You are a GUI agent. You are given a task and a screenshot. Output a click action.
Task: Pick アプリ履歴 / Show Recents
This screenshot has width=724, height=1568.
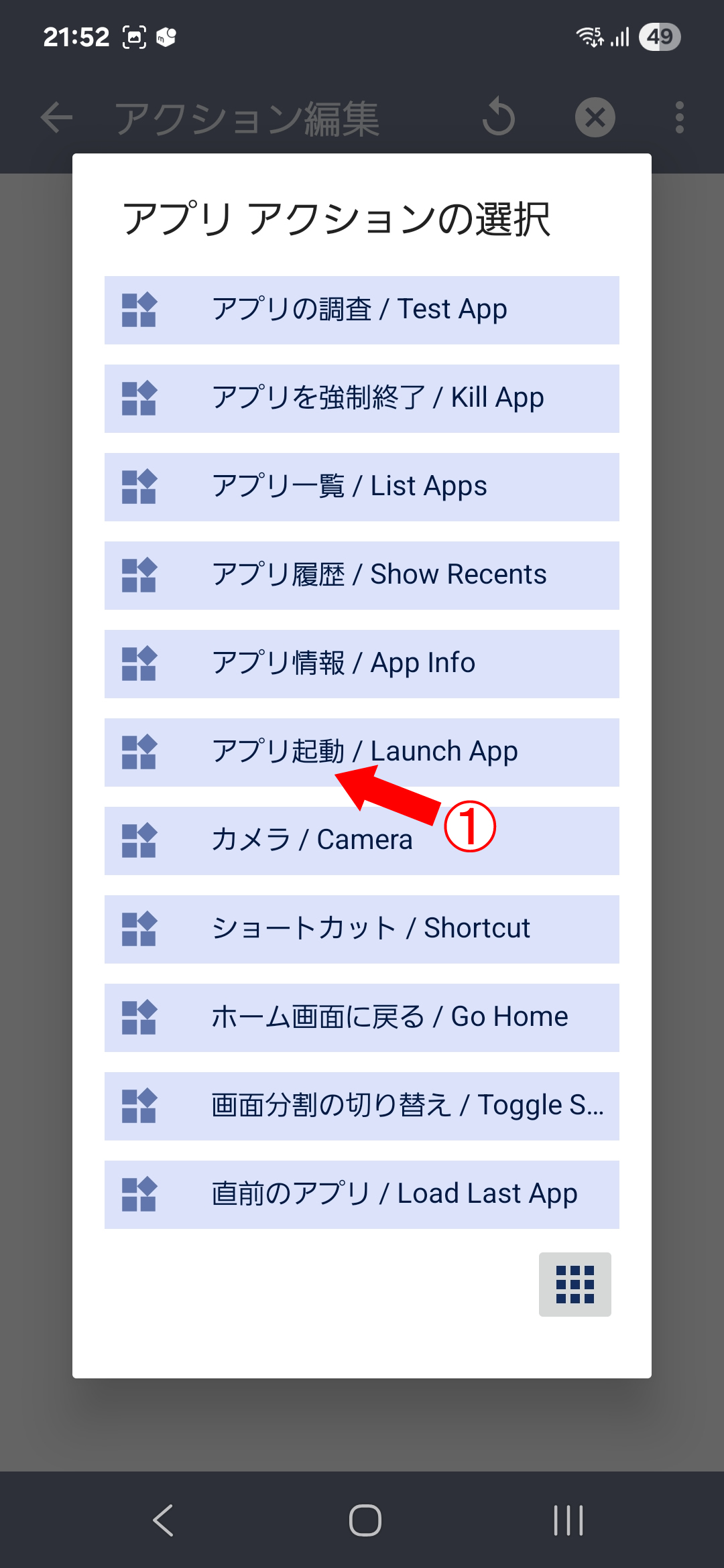361,576
